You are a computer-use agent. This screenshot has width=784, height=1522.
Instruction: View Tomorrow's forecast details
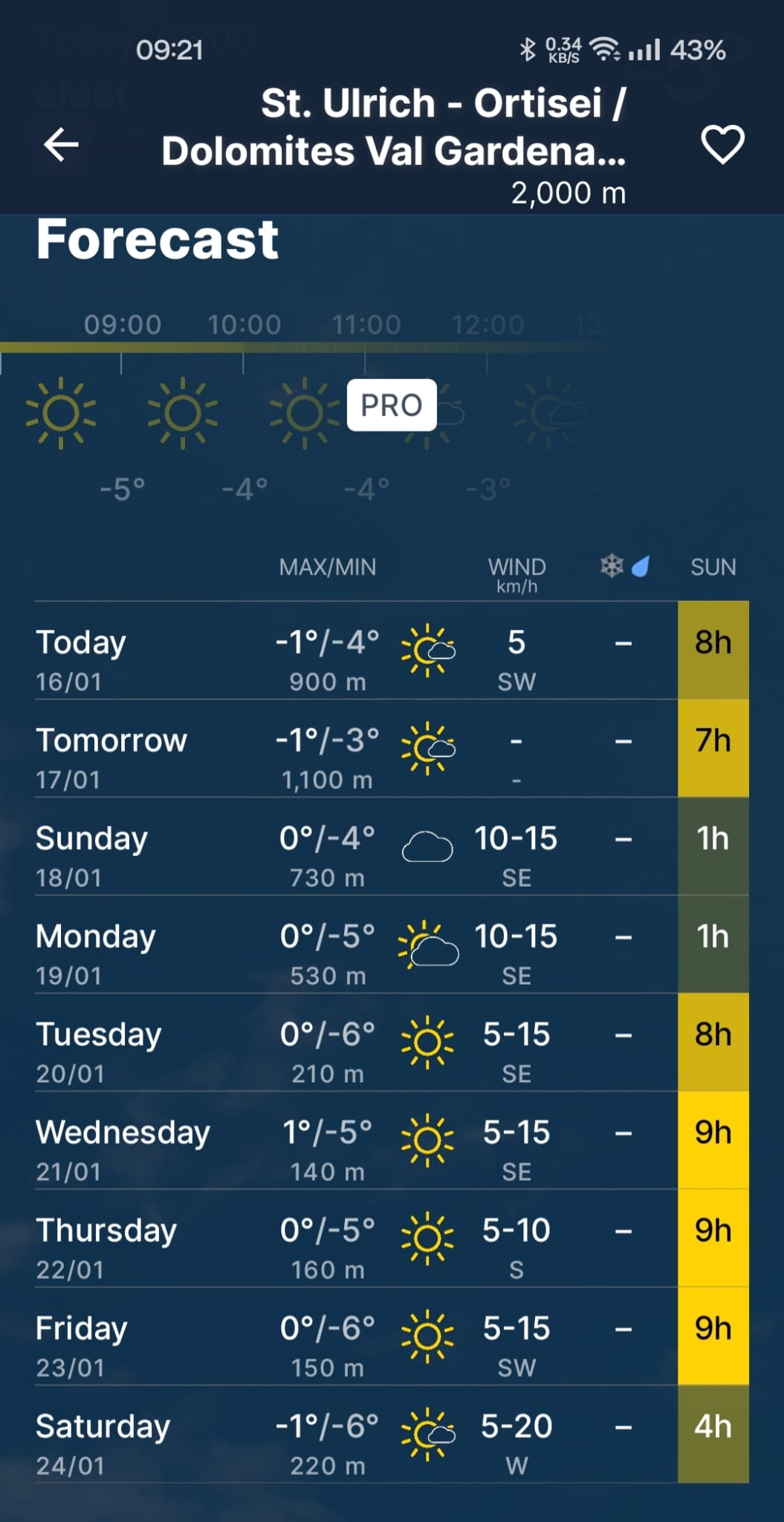tap(392, 749)
